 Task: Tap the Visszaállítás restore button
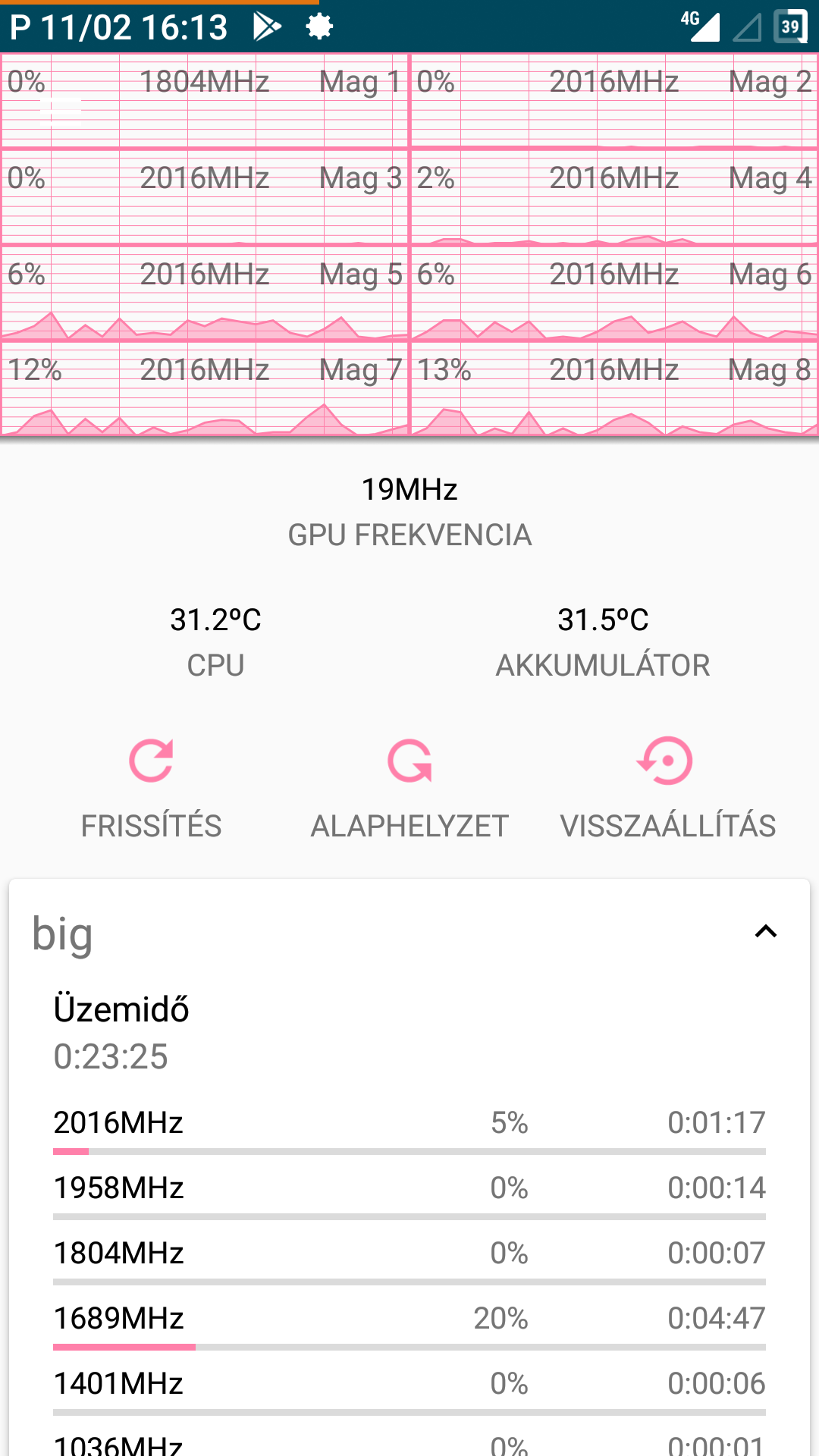[x=667, y=789]
